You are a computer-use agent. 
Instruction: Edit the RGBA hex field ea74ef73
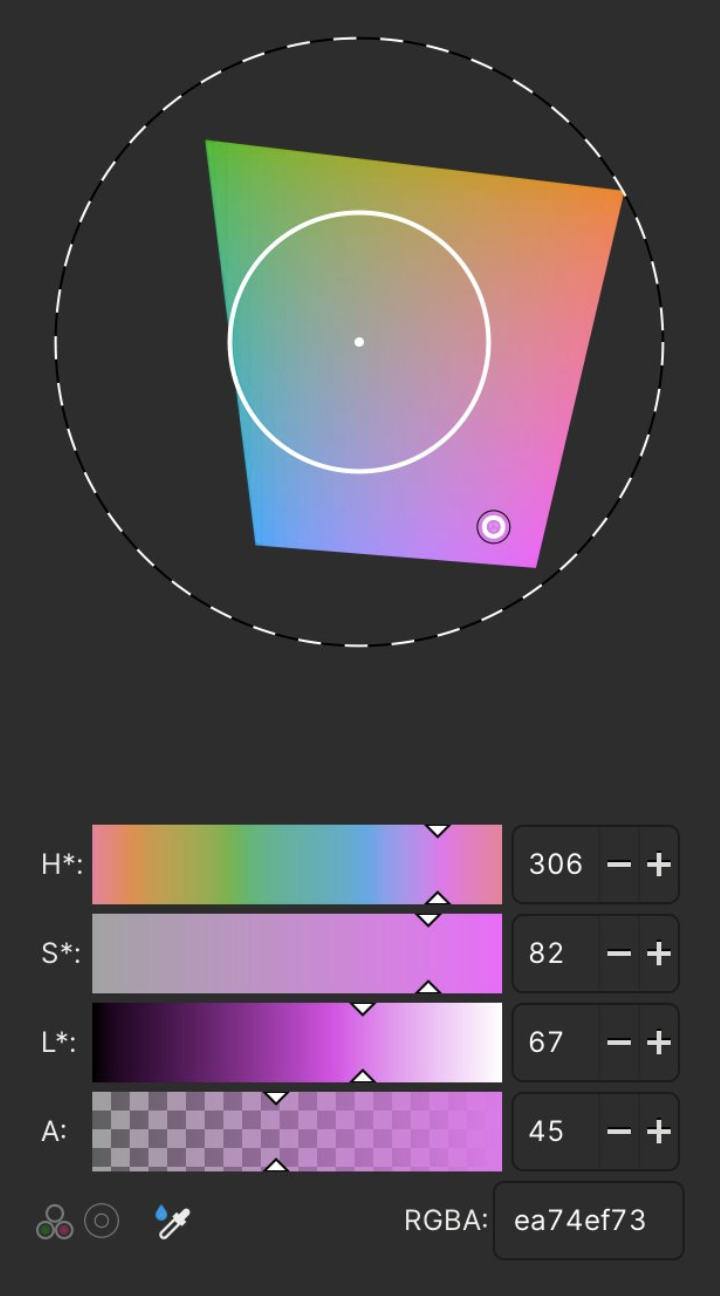(589, 1220)
